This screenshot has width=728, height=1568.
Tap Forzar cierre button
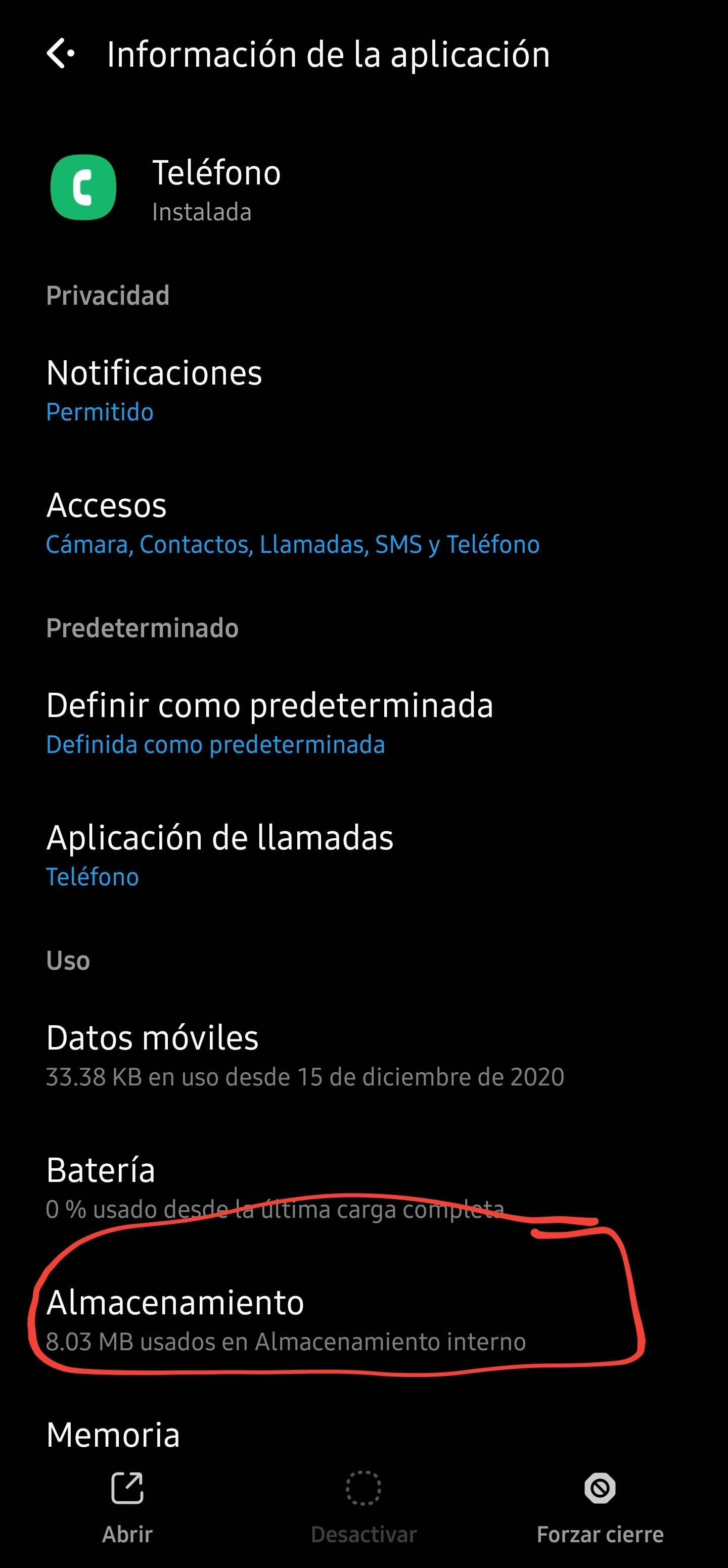pos(600,1508)
